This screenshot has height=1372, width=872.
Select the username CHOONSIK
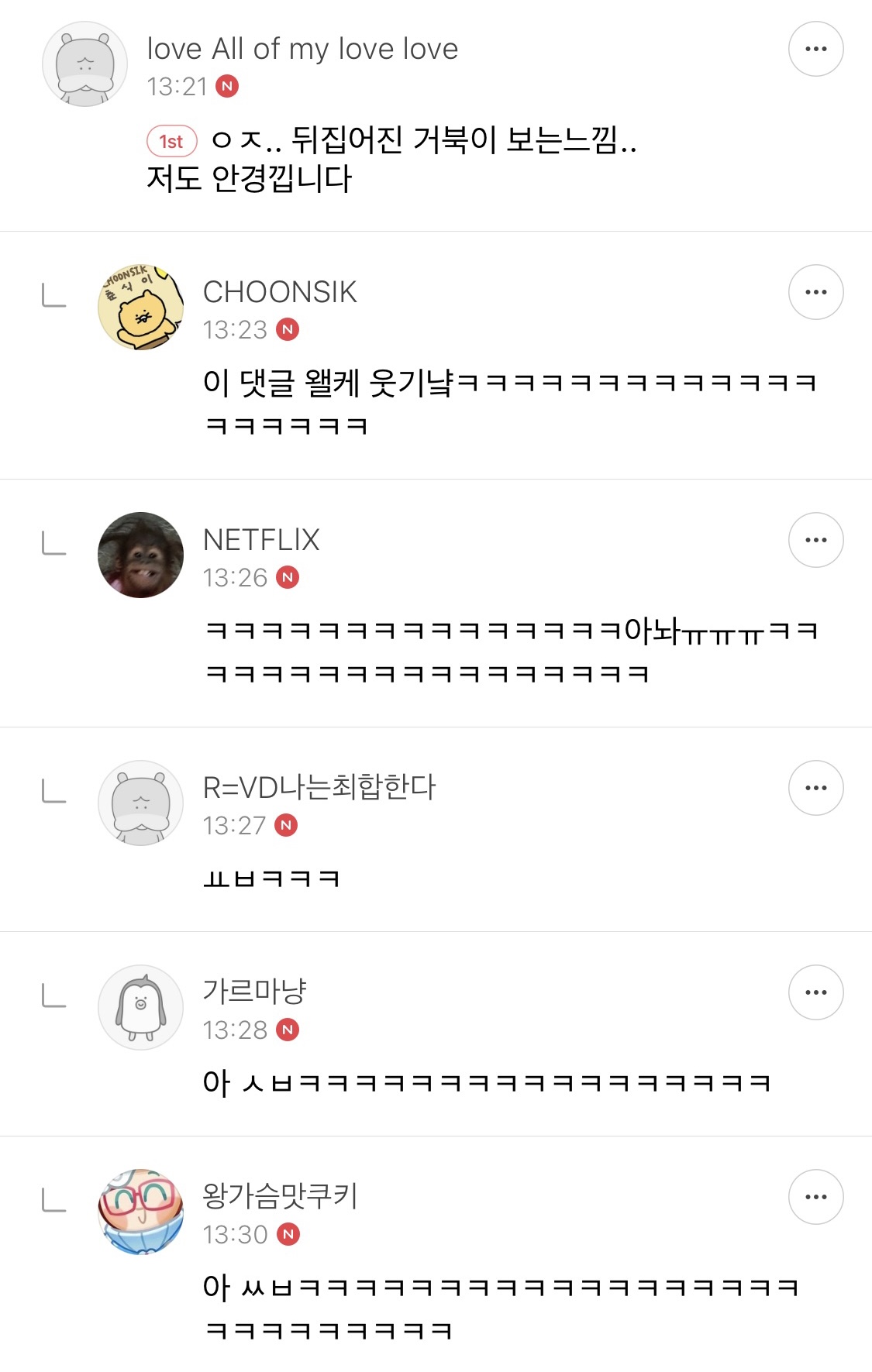click(x=277, y=292)
